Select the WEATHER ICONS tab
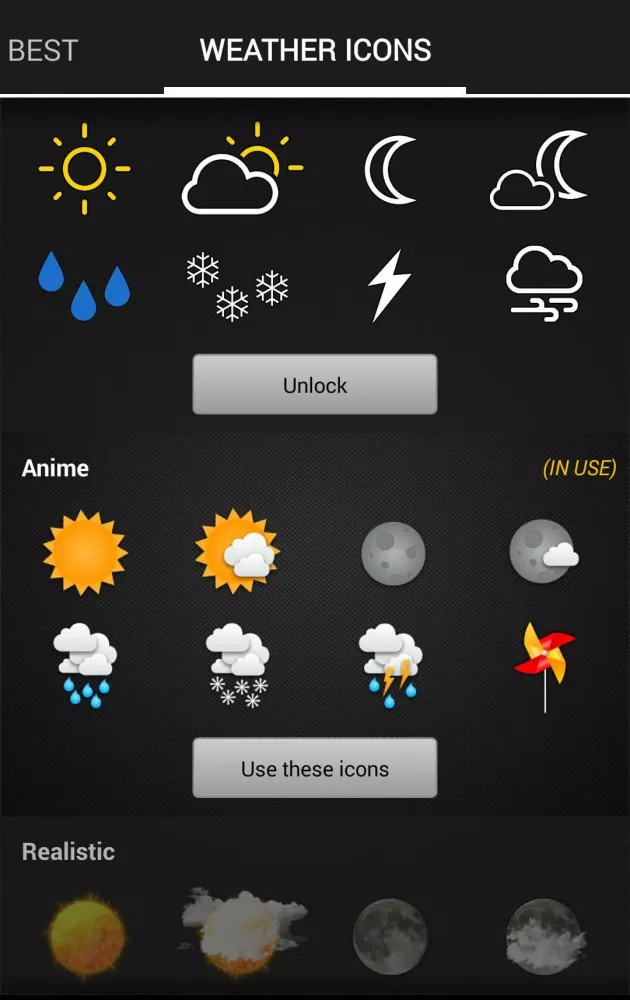Image resolution: width=630 pixels, height=1000 pixels. [x=315, y=50]
